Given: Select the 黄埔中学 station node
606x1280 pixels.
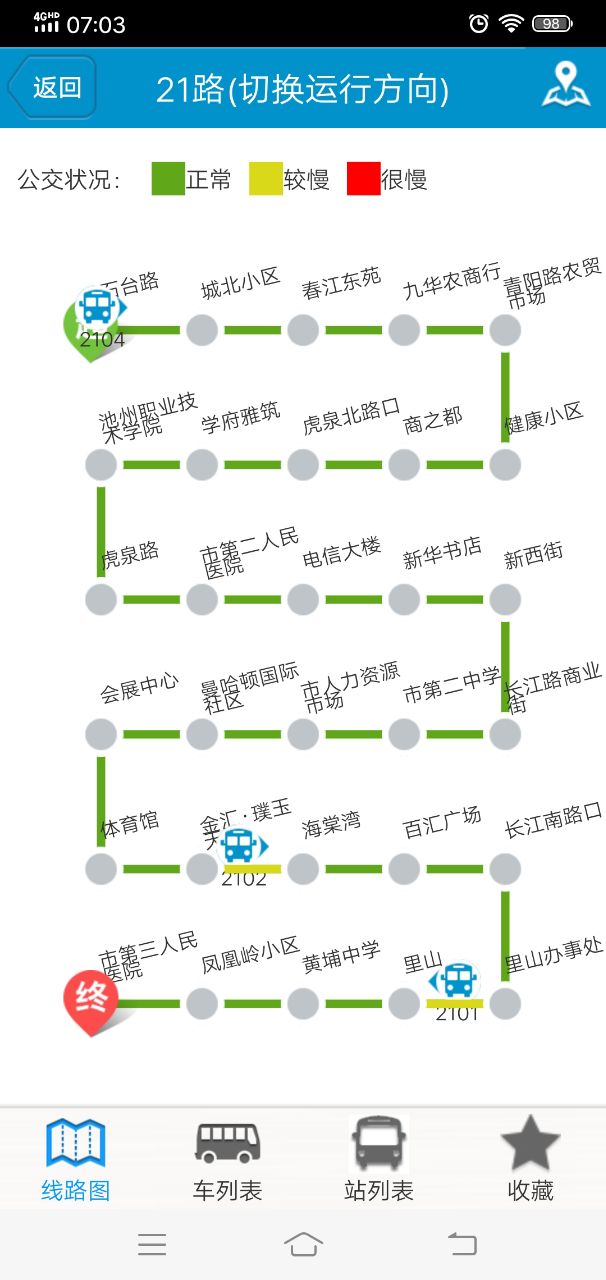Looking at the screenshot, I should pos(303,1003).
